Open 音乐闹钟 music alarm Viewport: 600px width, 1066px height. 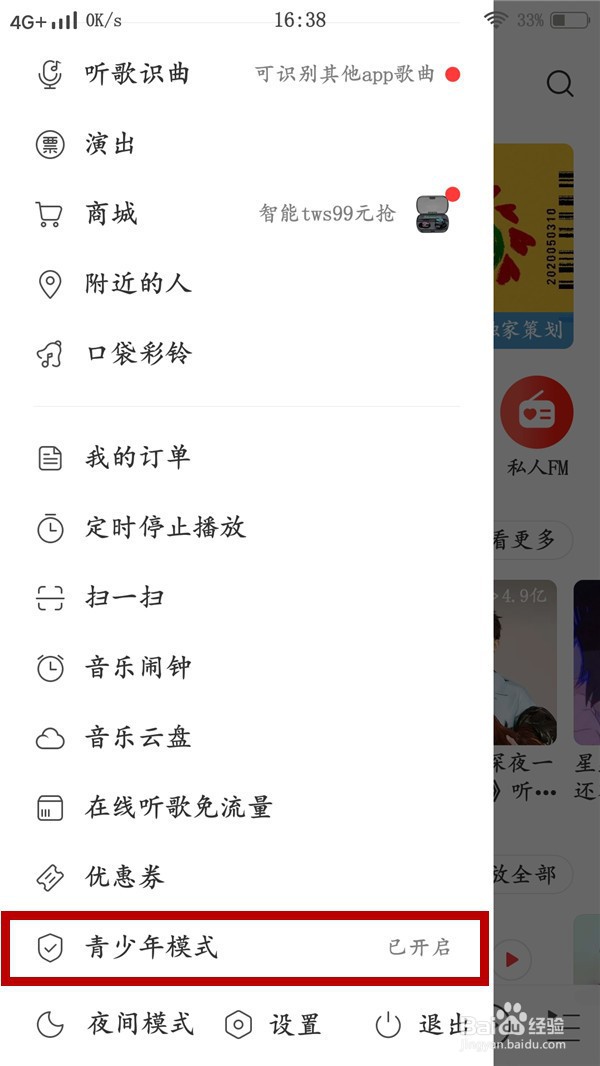pyautogui.click(x=247, y=668)
